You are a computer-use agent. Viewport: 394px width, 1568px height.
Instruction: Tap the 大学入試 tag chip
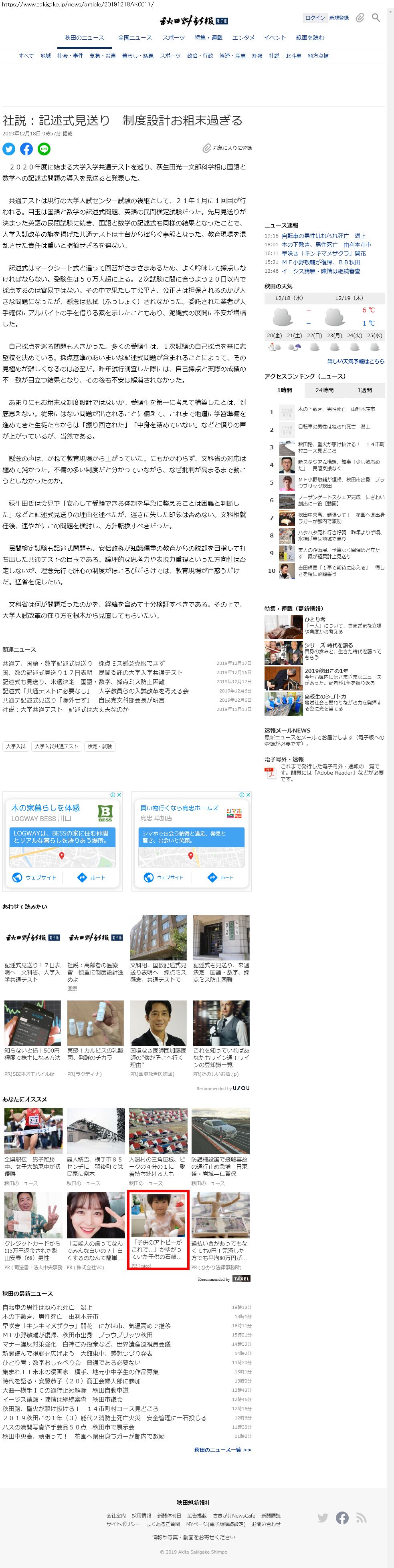16,746
